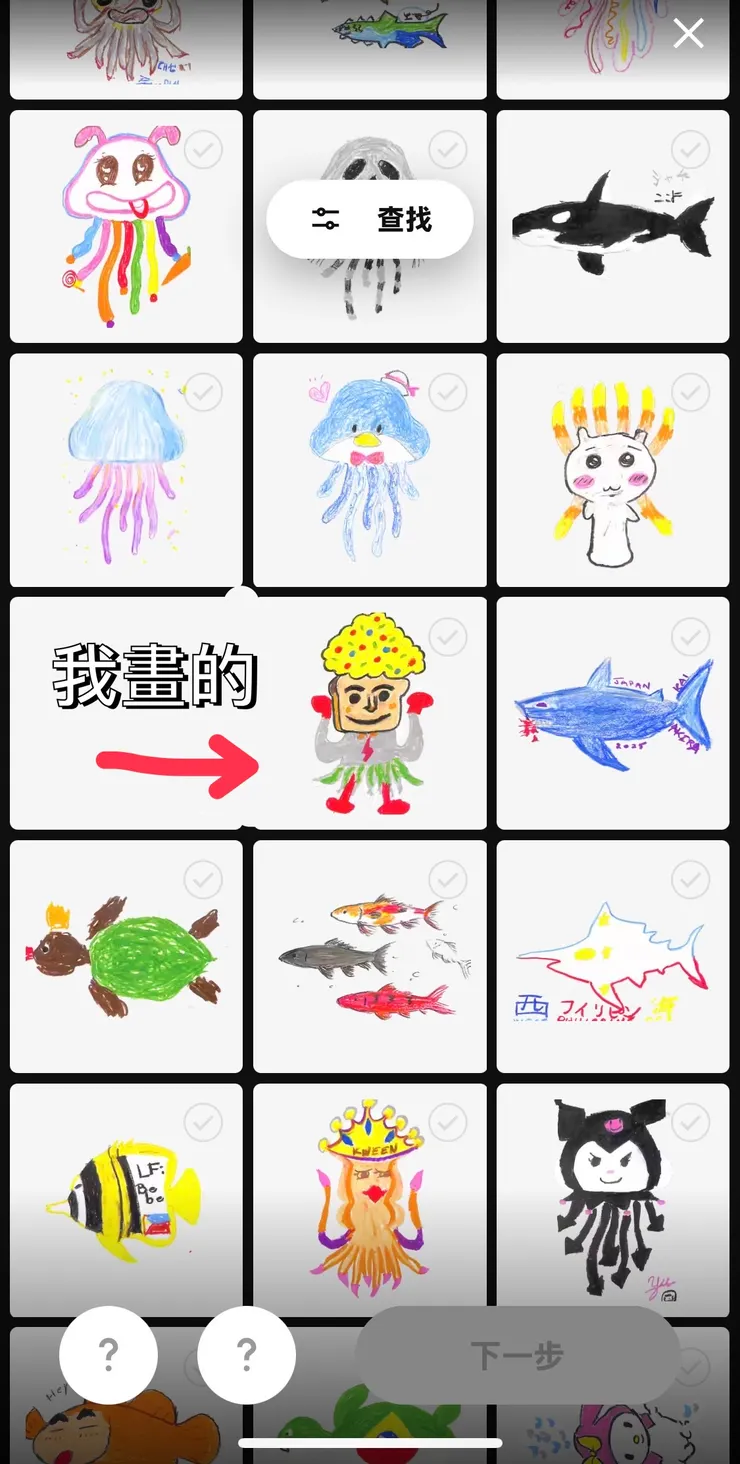The height and width of the screenshot is (1464, 740).
Task: Pick the green turtle wearing a crown
Action: click(x=126, y=956)
